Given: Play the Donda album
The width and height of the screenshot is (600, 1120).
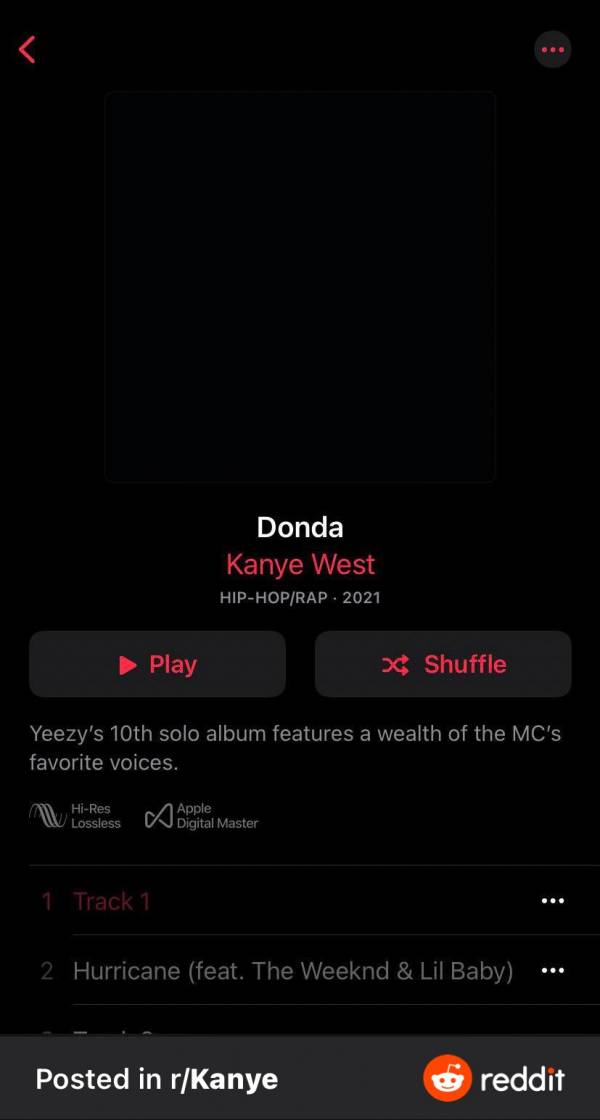Looking at the screenshot, I should click(157, 665).
